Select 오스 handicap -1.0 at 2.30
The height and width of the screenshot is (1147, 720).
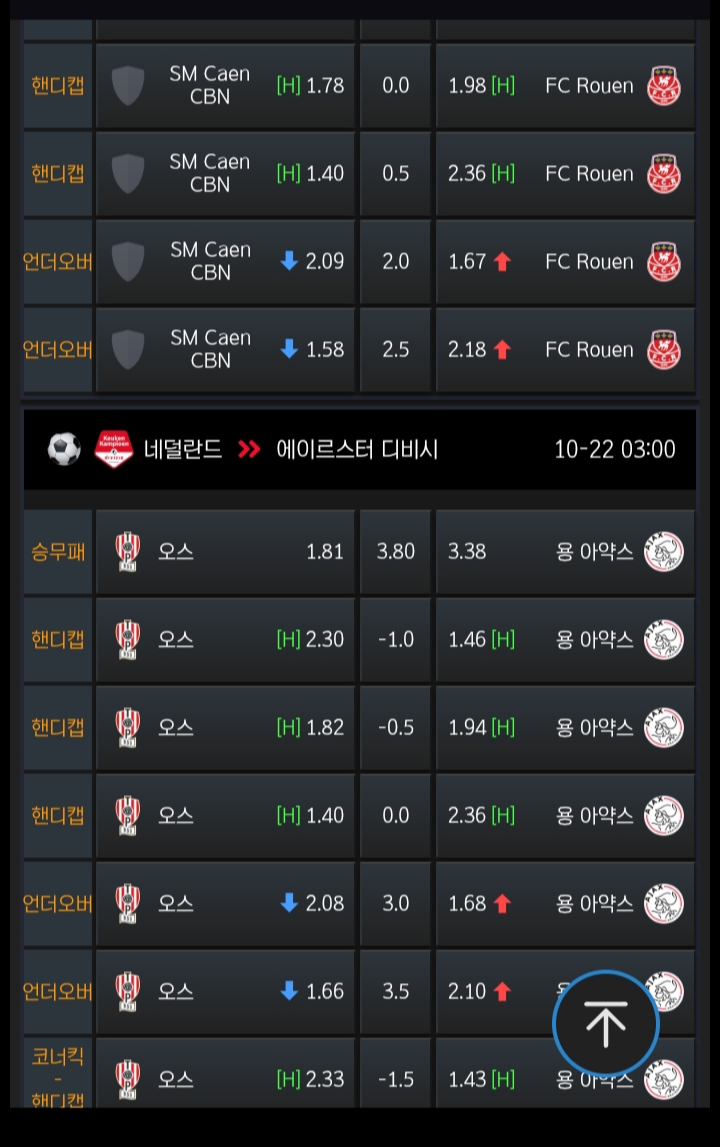tap(225, 640)
